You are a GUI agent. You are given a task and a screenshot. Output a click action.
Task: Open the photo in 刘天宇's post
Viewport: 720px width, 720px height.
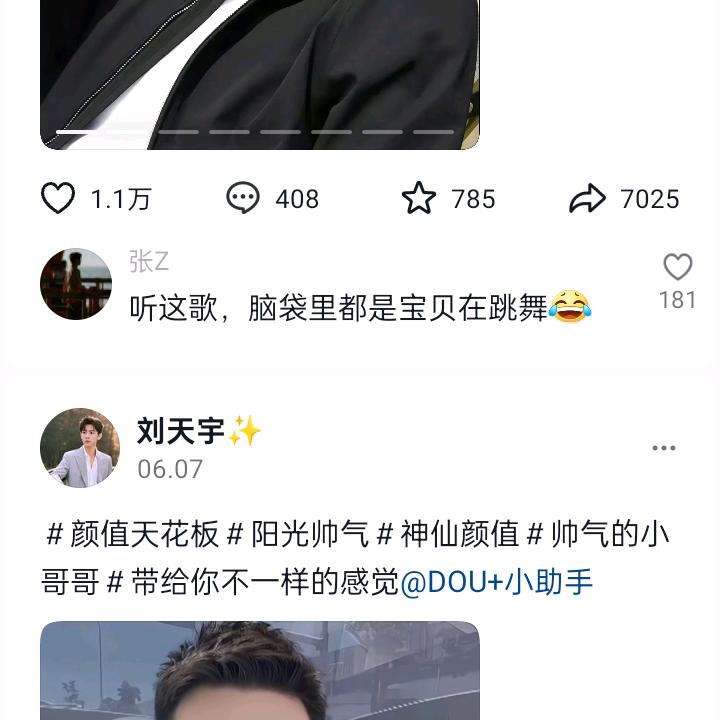(x=260, y=670)
